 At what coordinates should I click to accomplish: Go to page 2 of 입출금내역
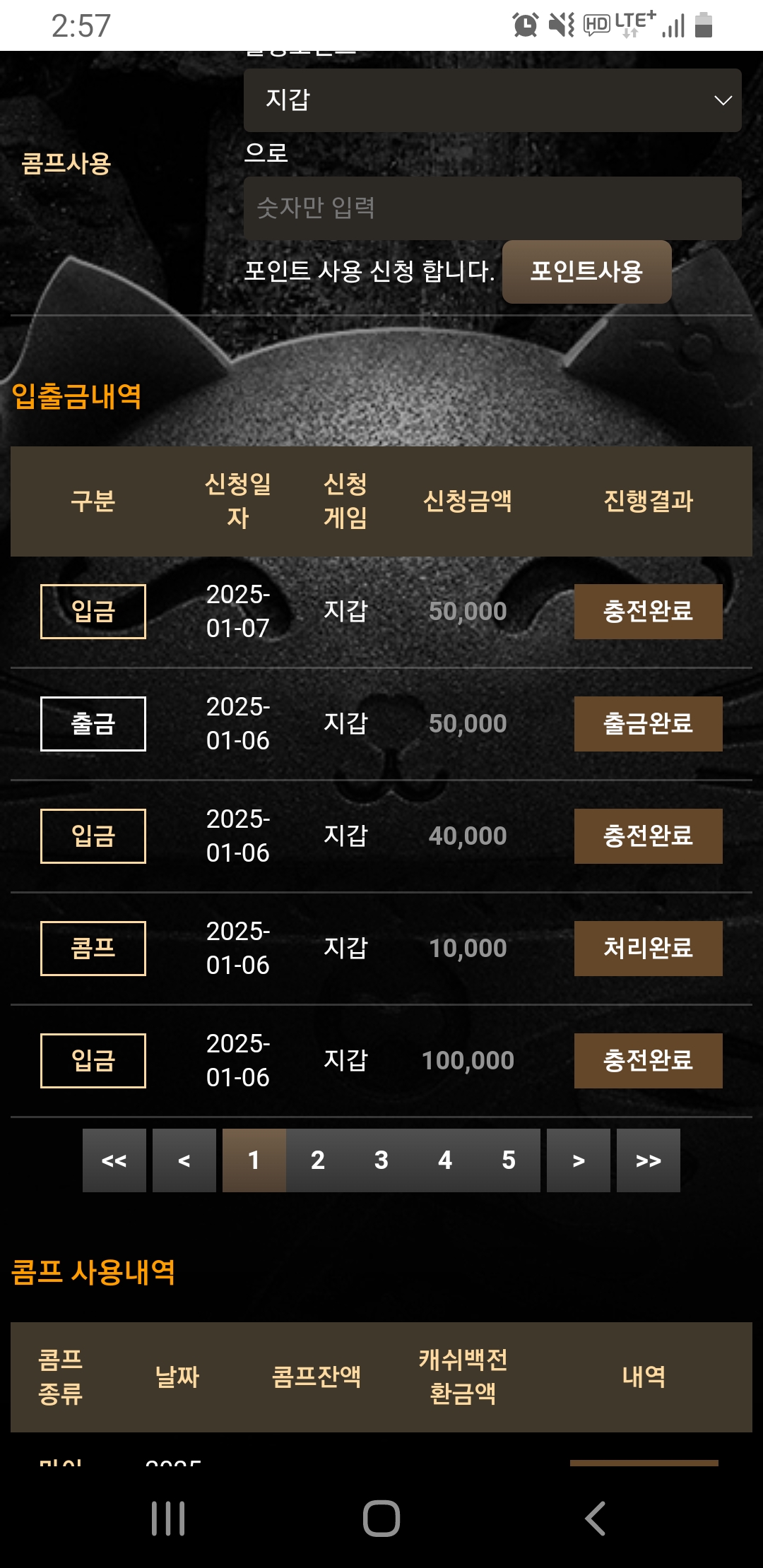[318, 1160]
